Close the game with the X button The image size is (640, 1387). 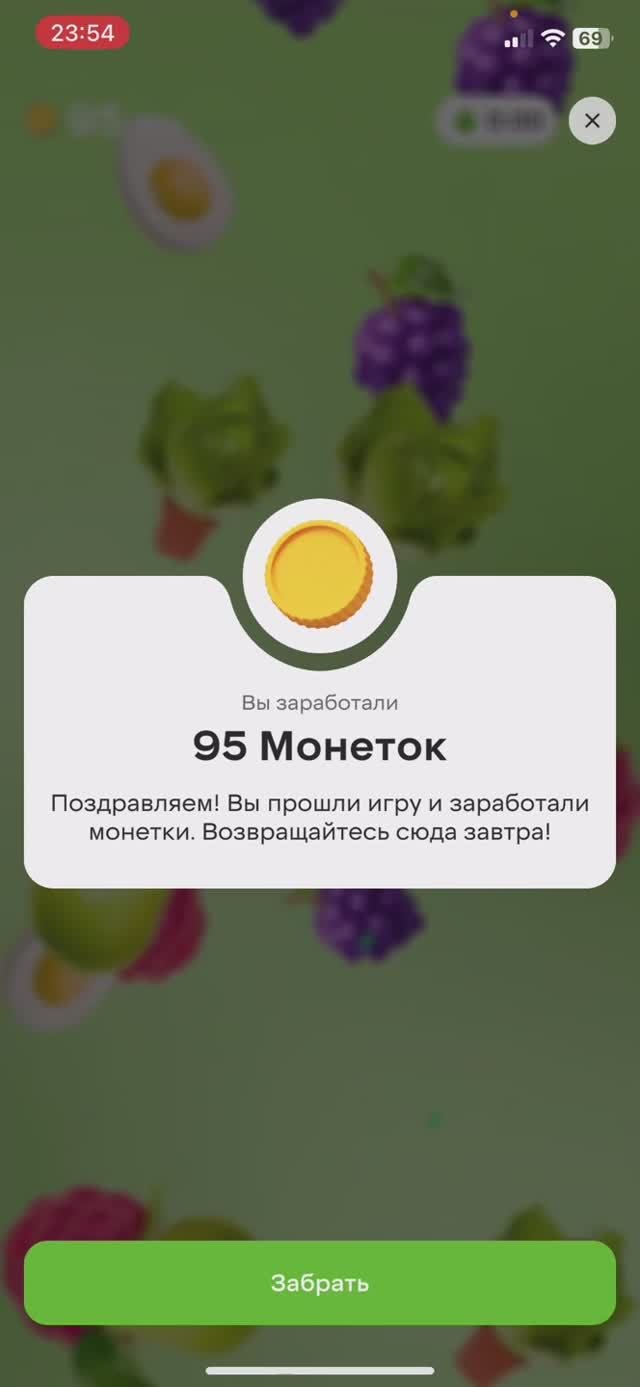[x=592, y=121]
